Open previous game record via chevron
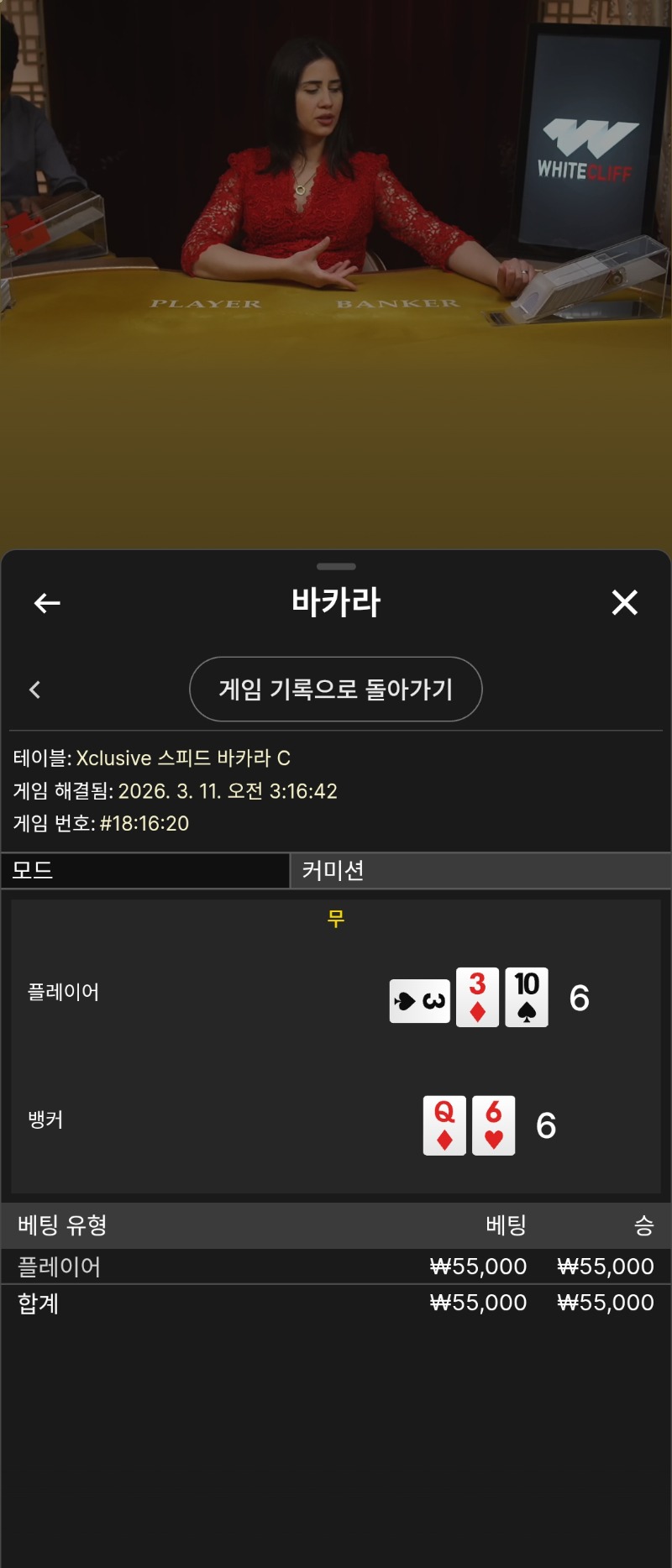 click(x=34, y=690)
